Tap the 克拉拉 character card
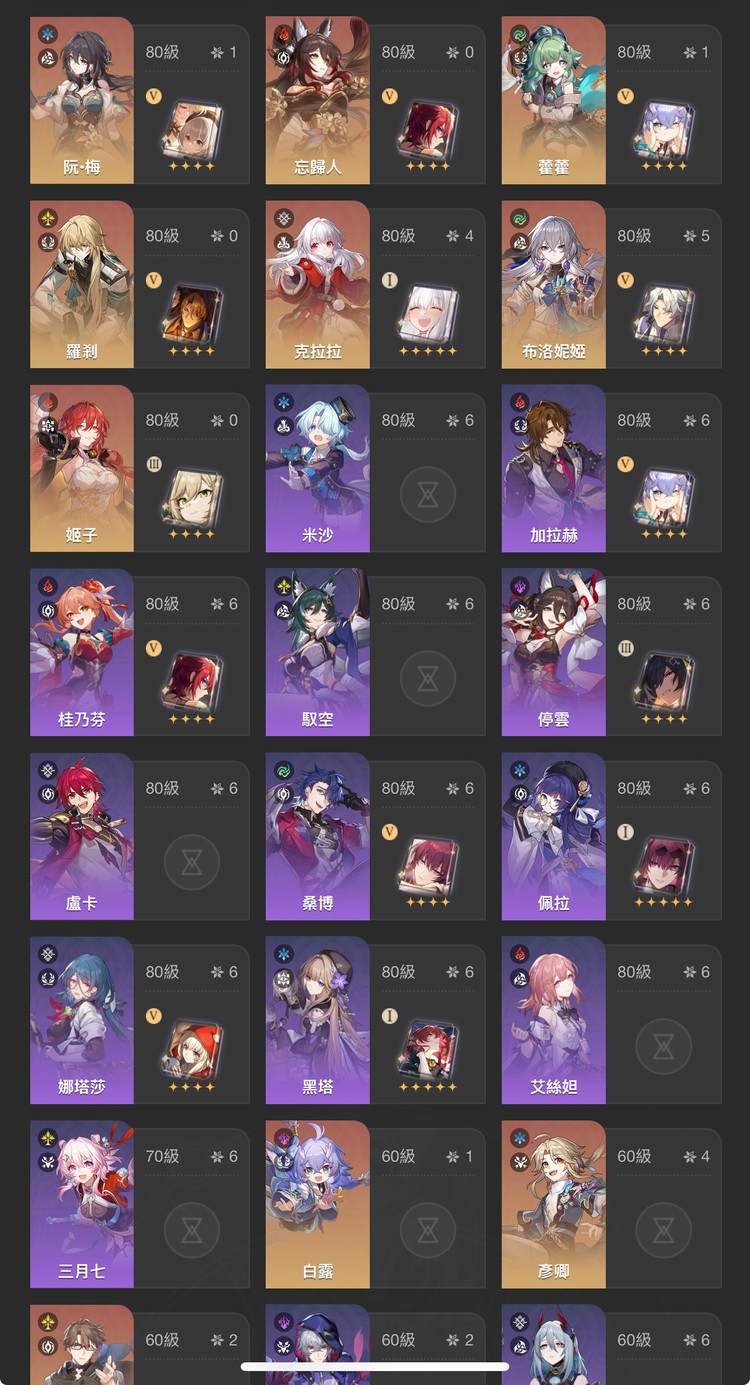This screenshot has width=750, height=1385. tap(318, 284)
